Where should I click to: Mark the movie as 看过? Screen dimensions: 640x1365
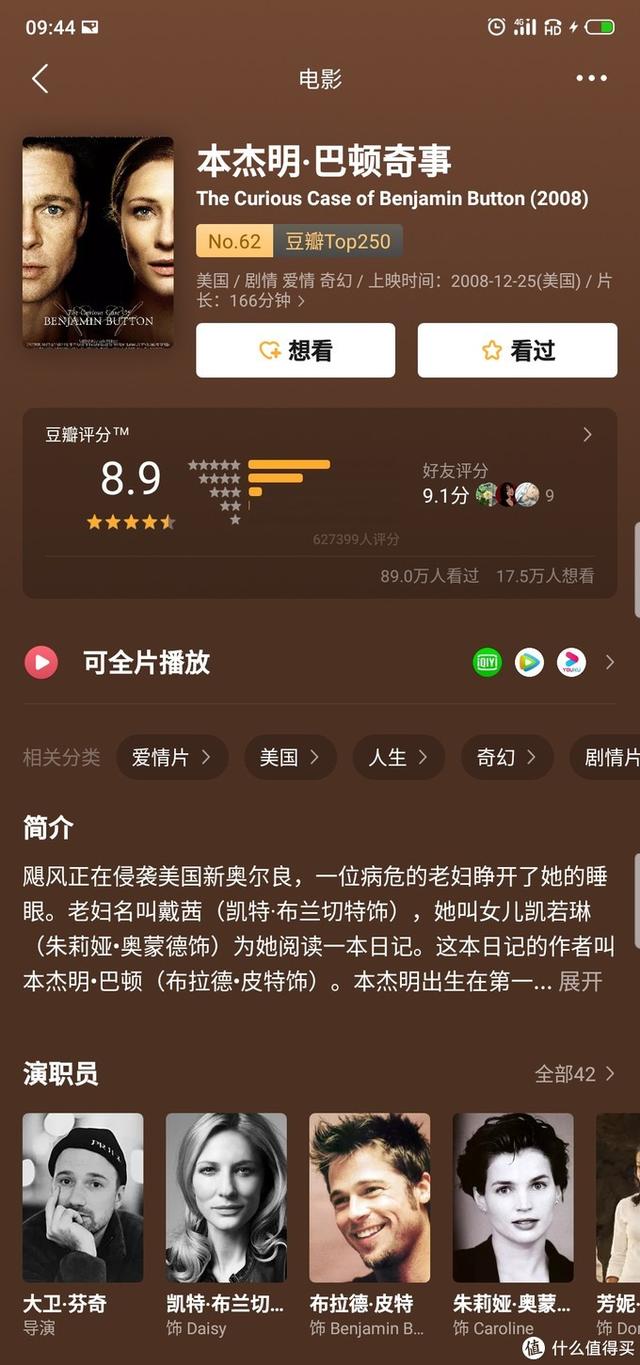(x=517, y=351)
